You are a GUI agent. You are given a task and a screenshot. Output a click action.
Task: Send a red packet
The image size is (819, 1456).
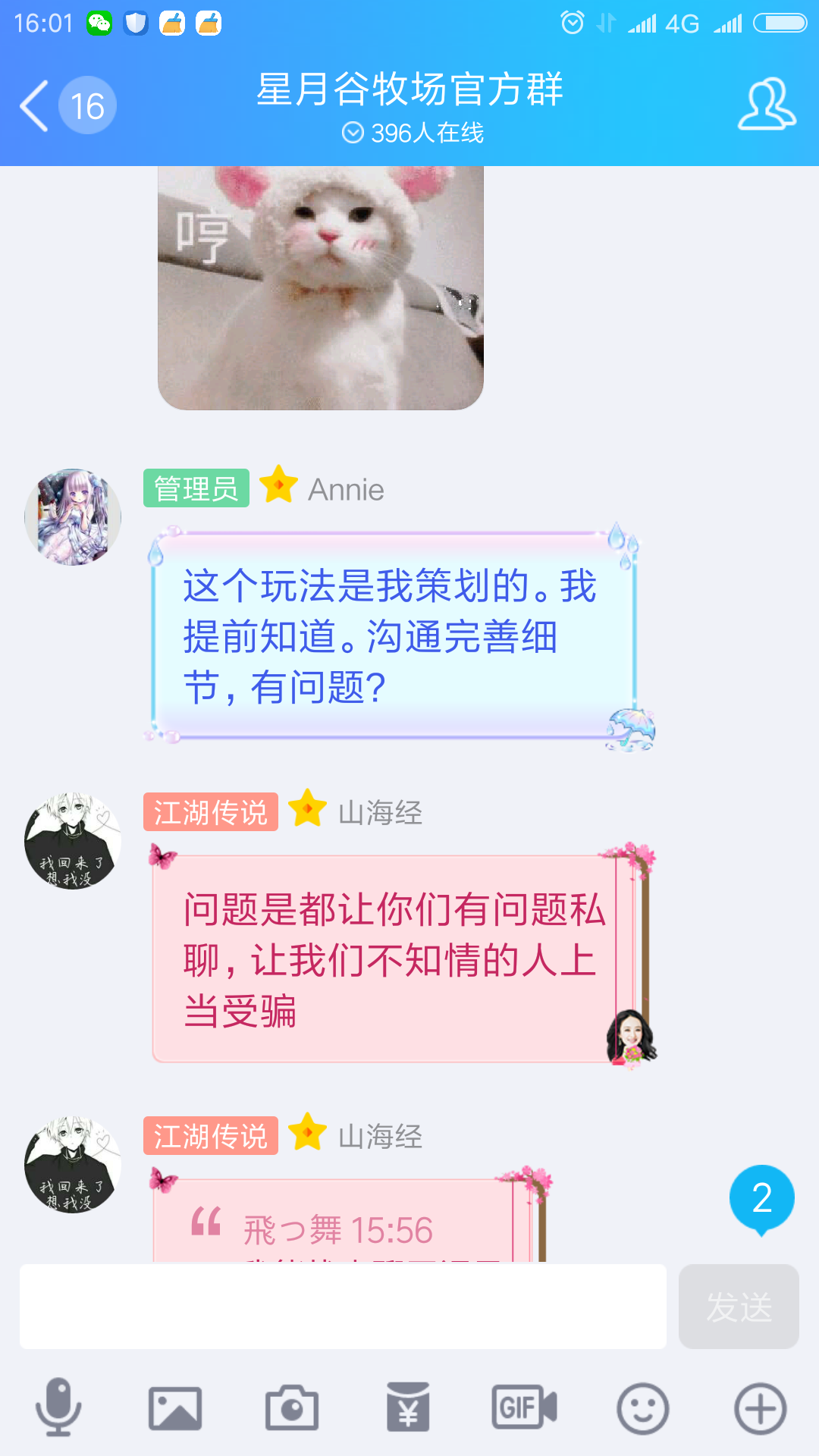pyautogui.click(x=408, y=1408)
